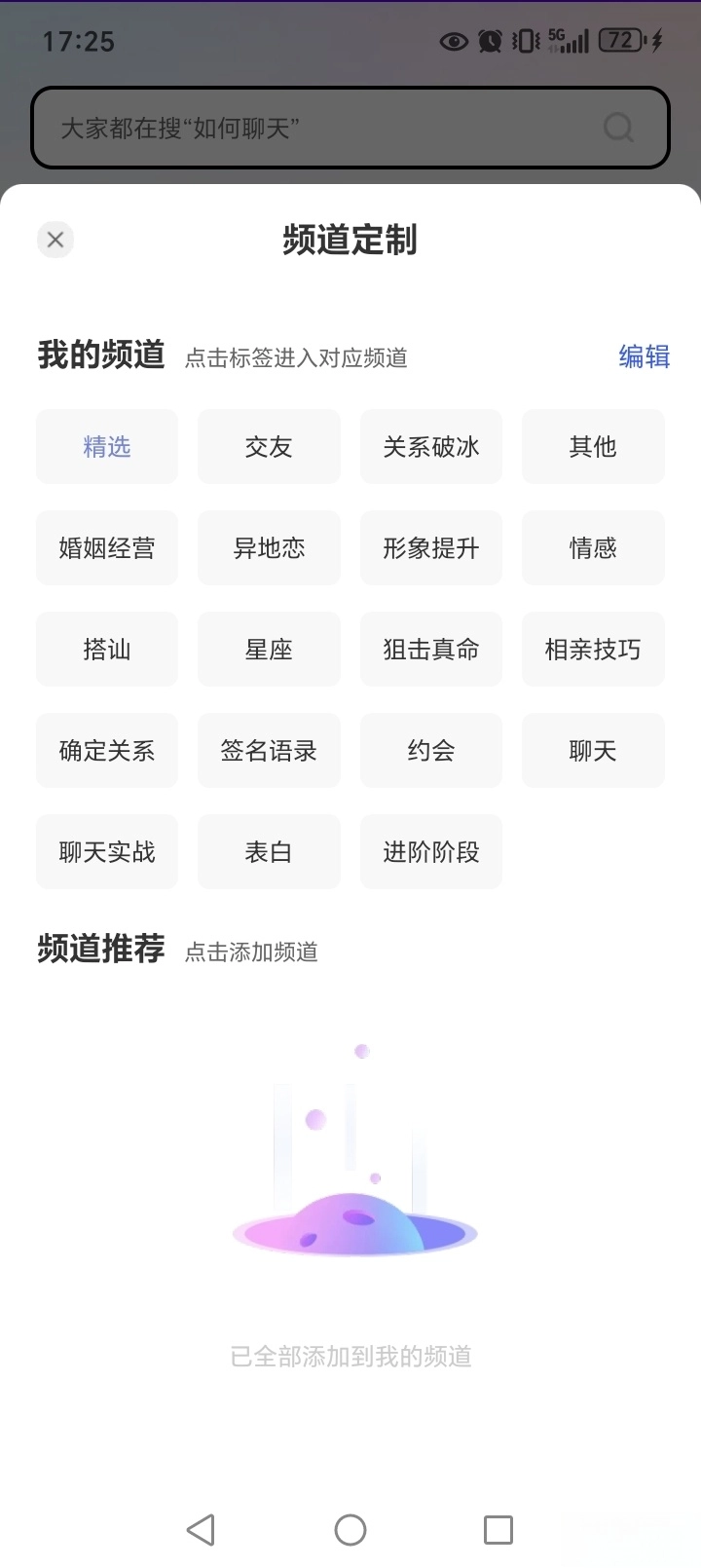Open the 表白 channel
Viewport: 701px width, 1568px height.
pos(269,852)
